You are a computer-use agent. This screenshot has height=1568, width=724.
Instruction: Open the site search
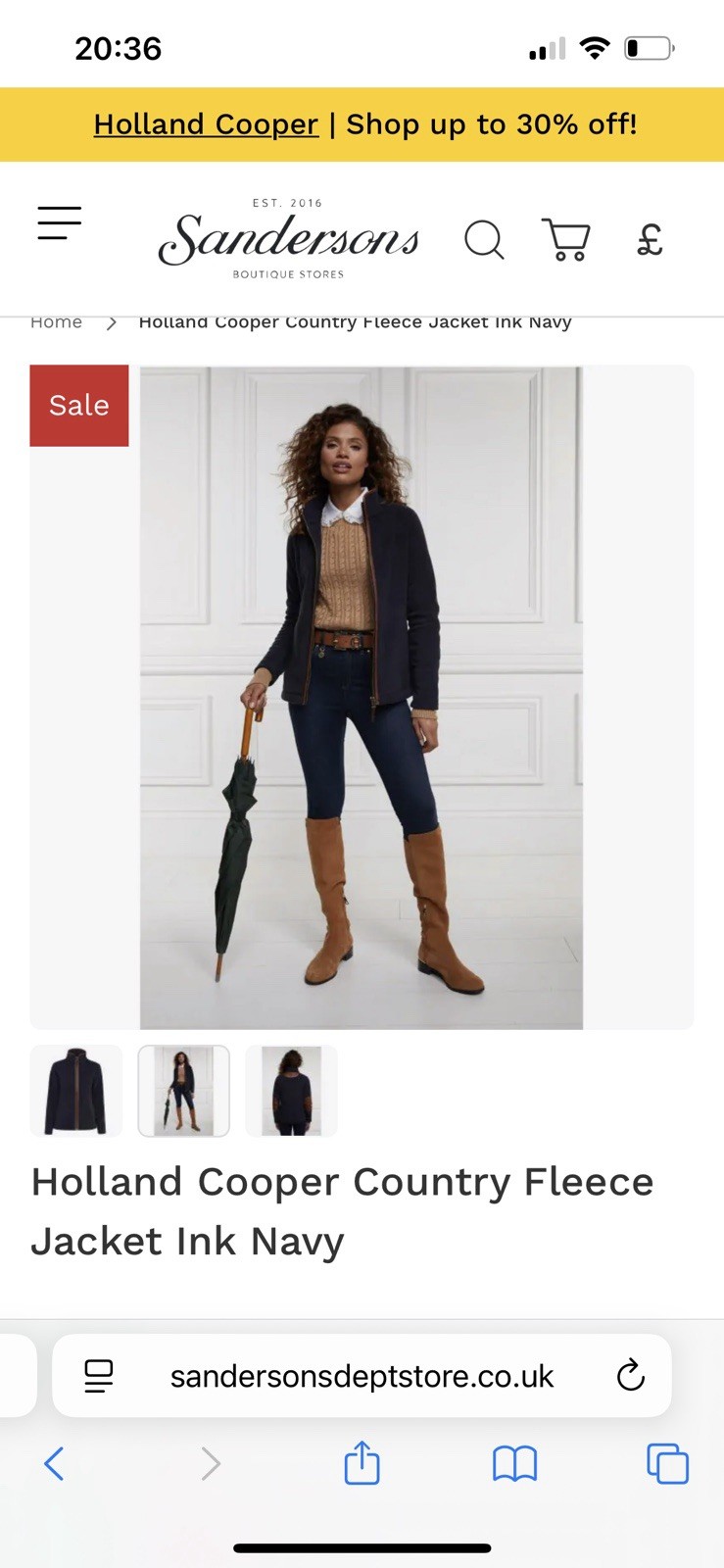483,239
